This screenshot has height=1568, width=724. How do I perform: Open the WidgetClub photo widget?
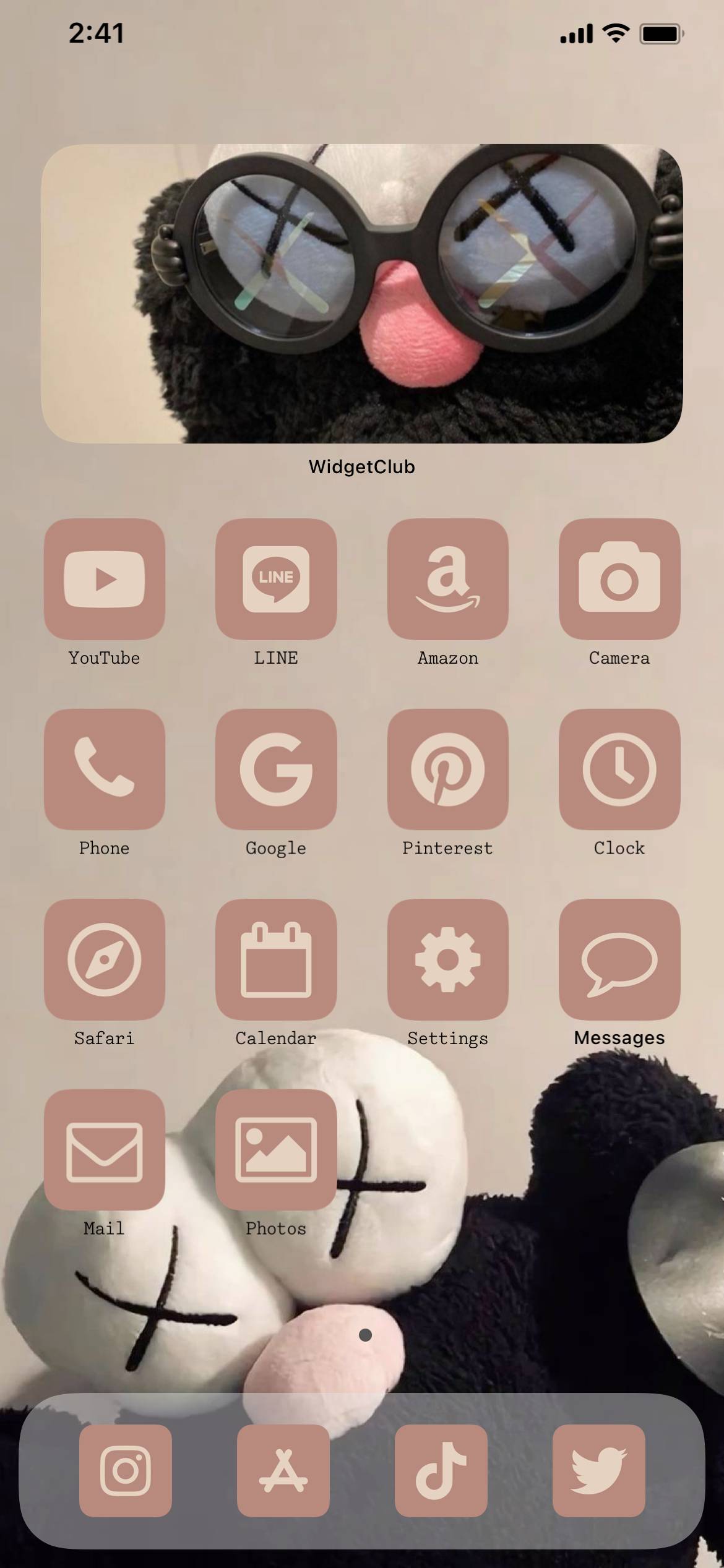click(x=362, y=294)
